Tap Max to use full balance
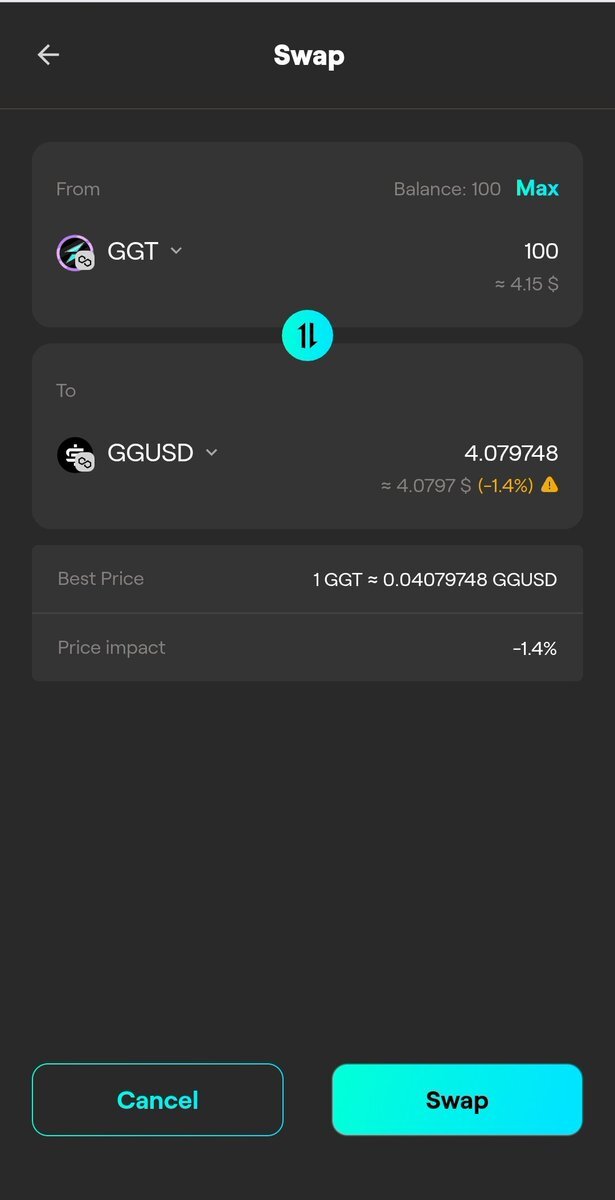The image size is (615, 1200). (x=537, y=188)
